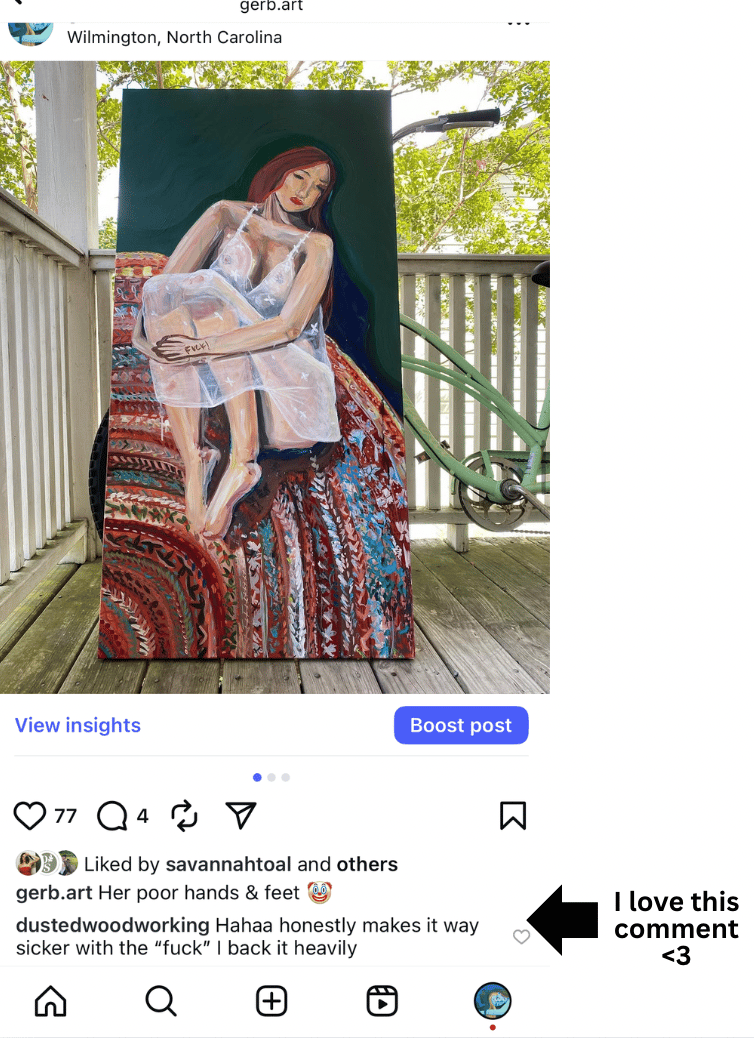
Task: Go to the Home feed tab
Action: tap(51, 1001)
